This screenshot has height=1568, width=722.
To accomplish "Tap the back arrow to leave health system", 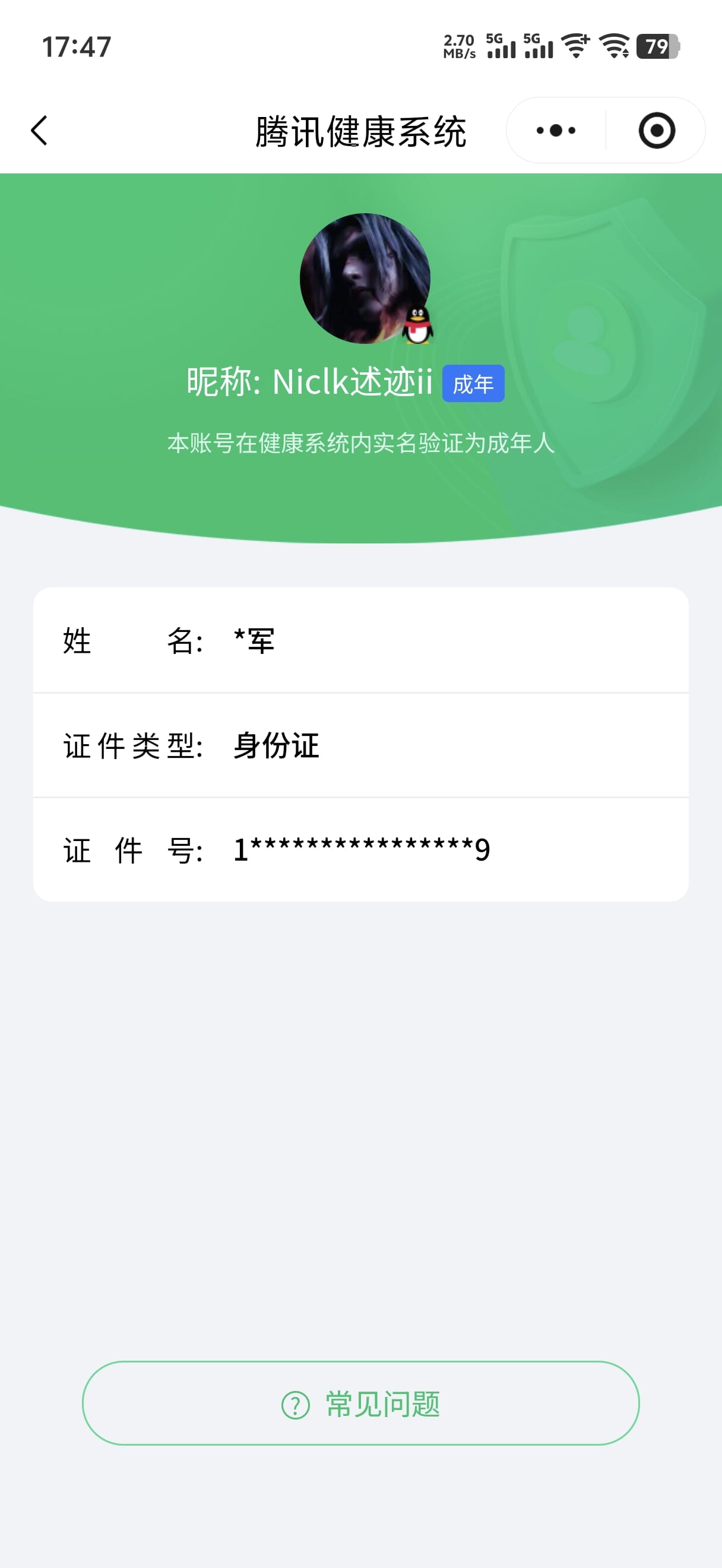I will pos(39,130).
